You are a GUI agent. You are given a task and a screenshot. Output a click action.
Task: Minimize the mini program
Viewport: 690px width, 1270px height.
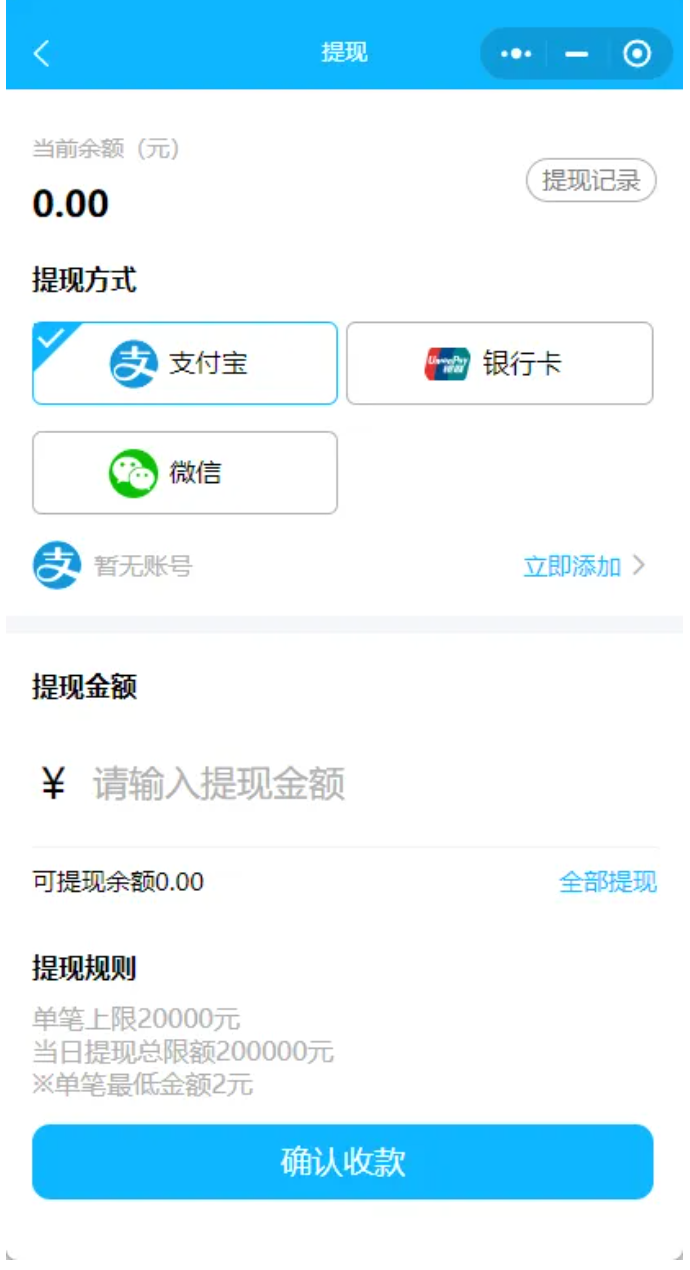pyautogui.click(x=577, y=54)
